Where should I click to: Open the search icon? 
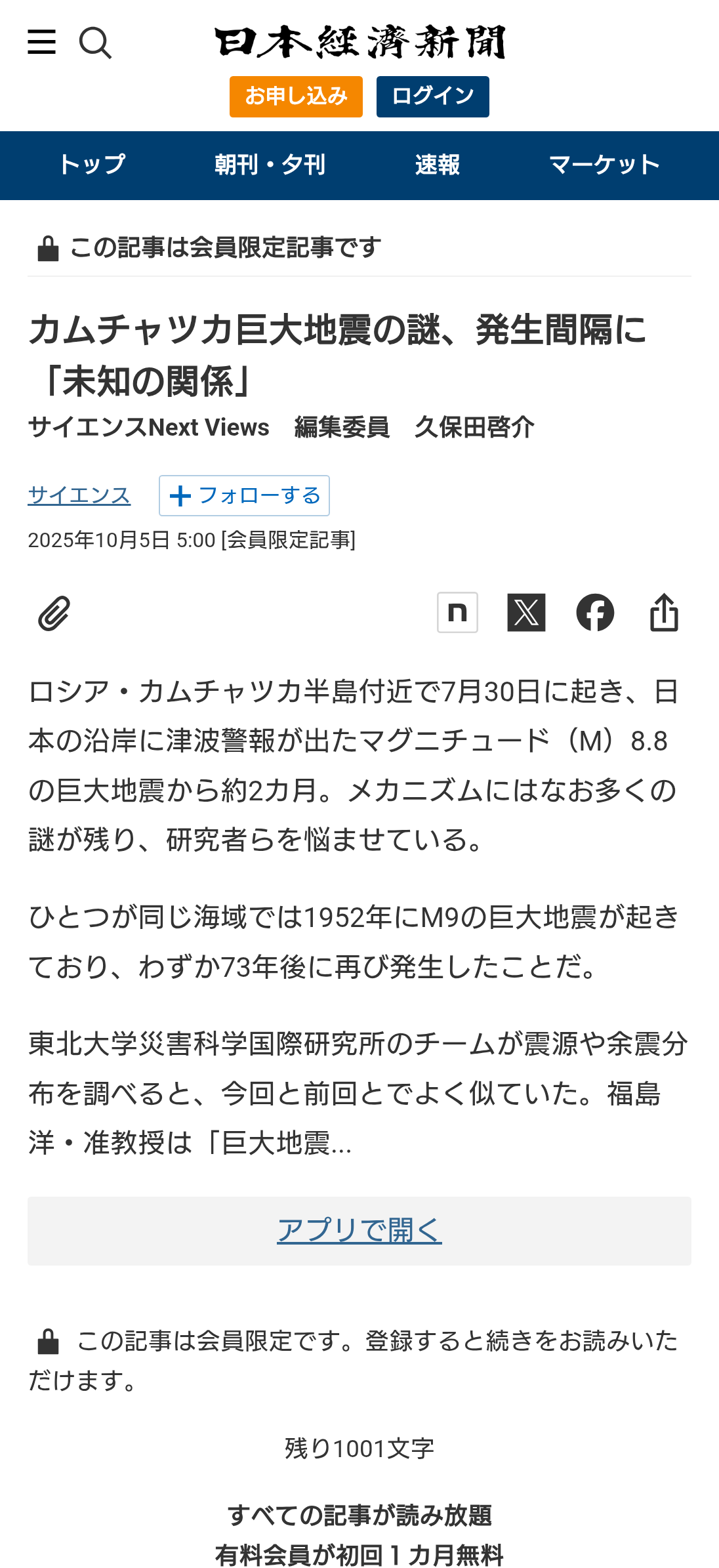[95, 43]
